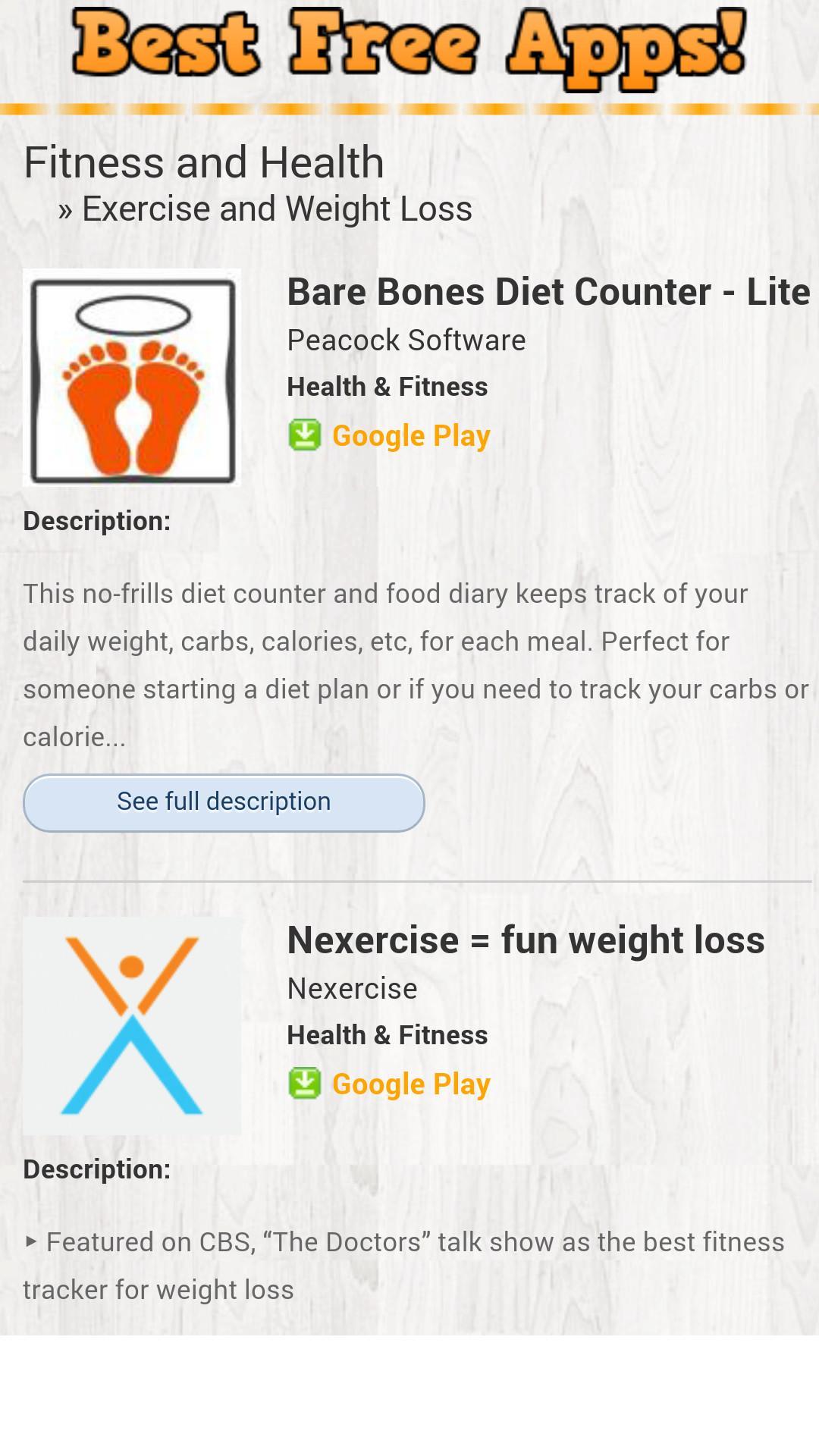Screen dimensions: 819x1456
Task: Open the Google Play link for Nexercise
Action: (x=410, y=1082)
